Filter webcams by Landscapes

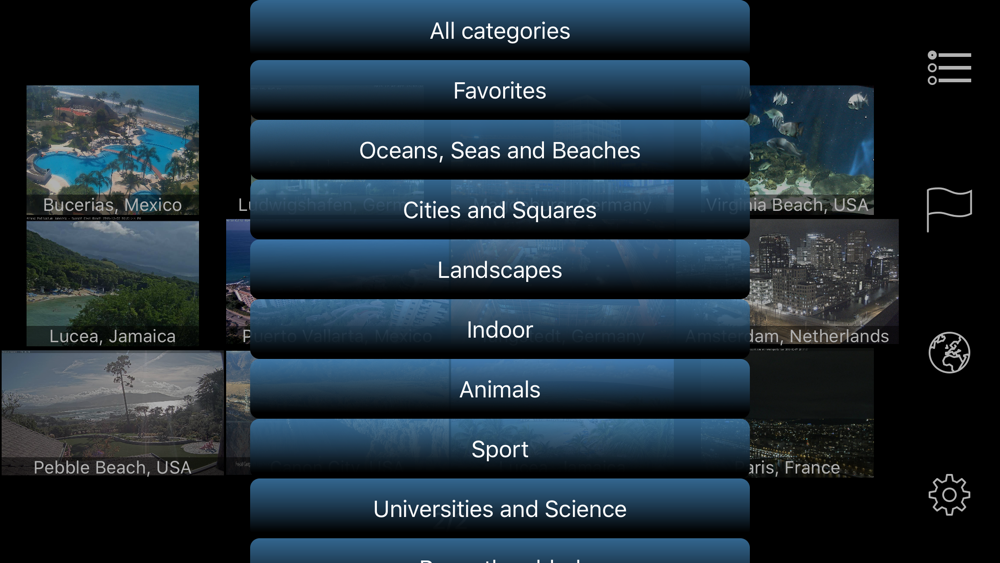[500, 270]
